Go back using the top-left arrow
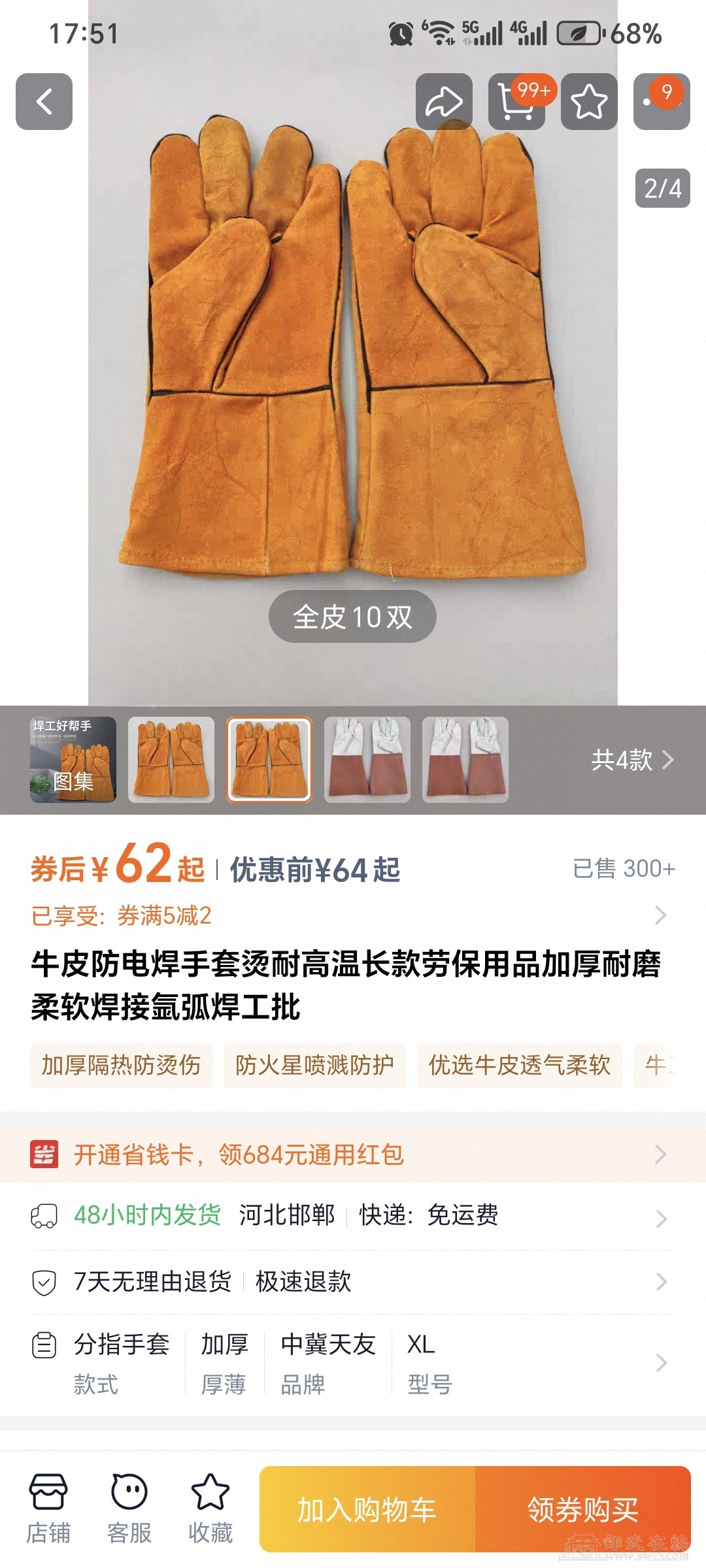 tap(44, 101)
